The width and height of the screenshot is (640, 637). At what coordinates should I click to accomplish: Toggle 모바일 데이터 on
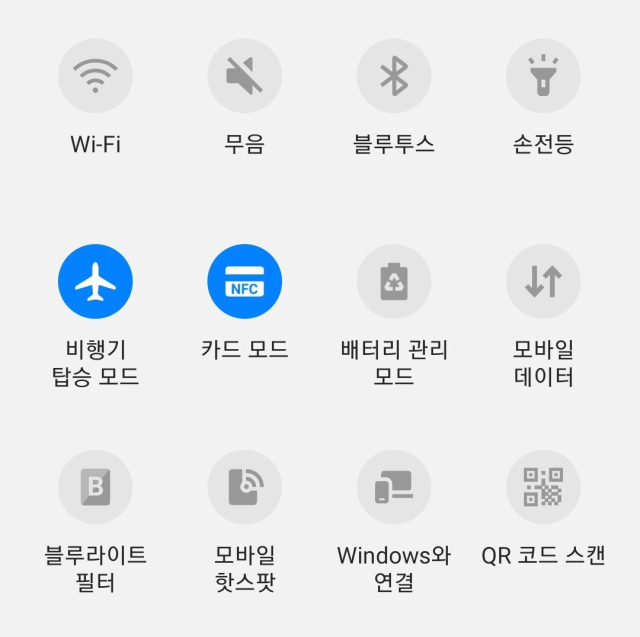coord(543,281)
